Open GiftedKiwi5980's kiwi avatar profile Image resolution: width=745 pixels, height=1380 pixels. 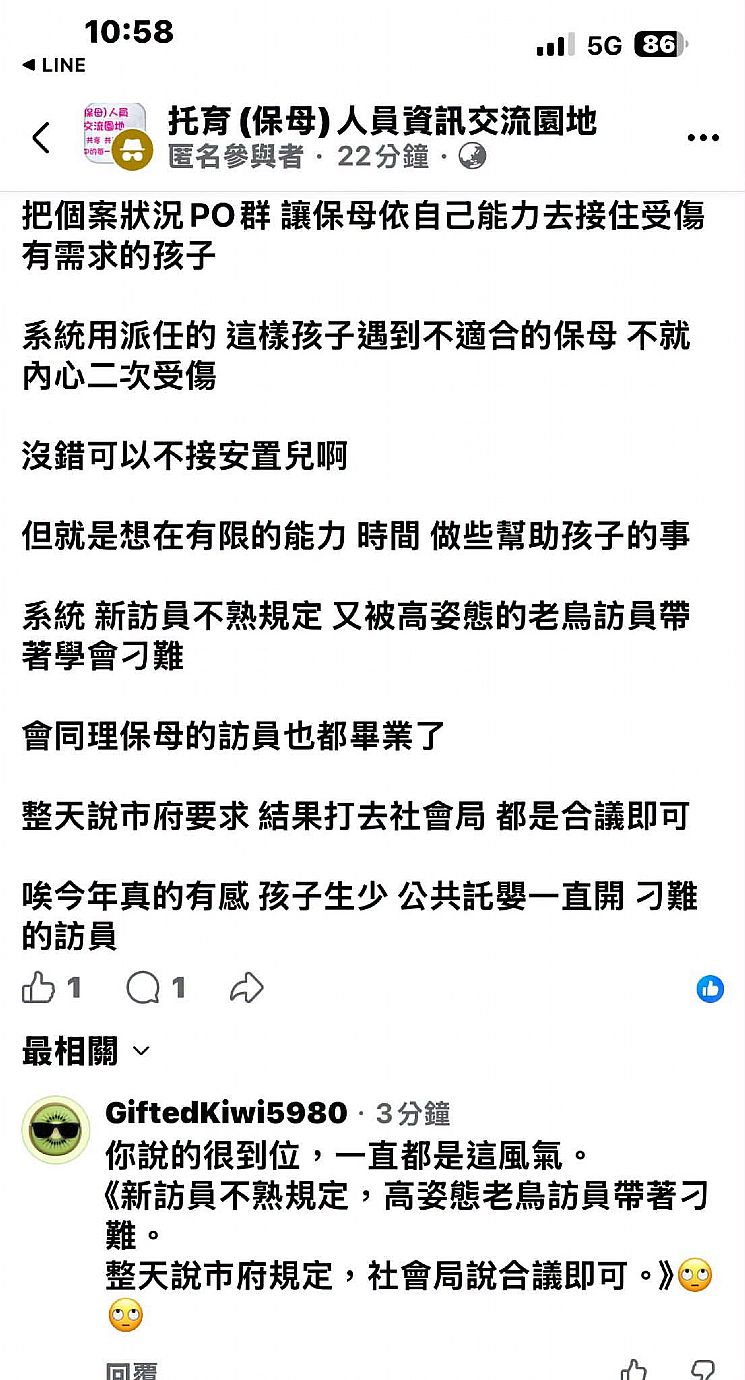[56, 1130]
